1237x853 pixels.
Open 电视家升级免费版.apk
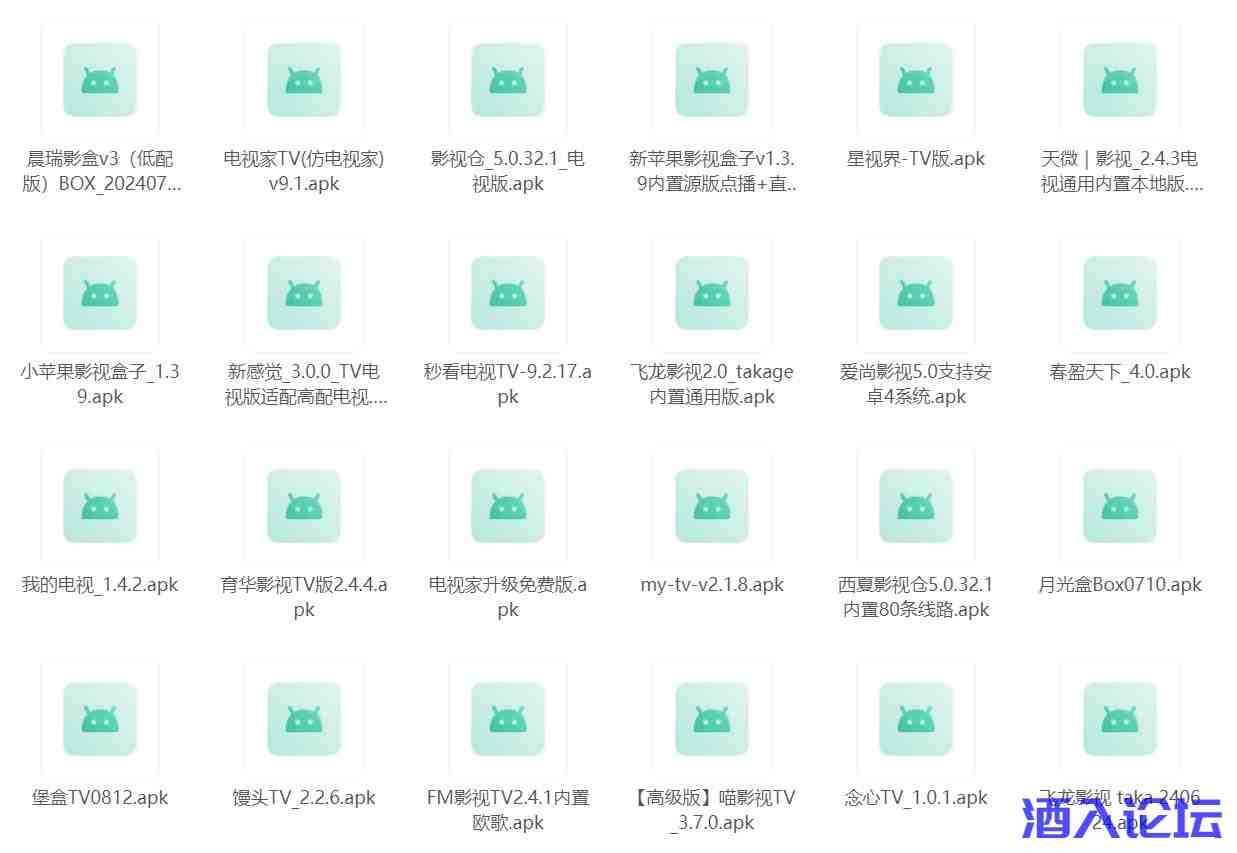[508, 506]
